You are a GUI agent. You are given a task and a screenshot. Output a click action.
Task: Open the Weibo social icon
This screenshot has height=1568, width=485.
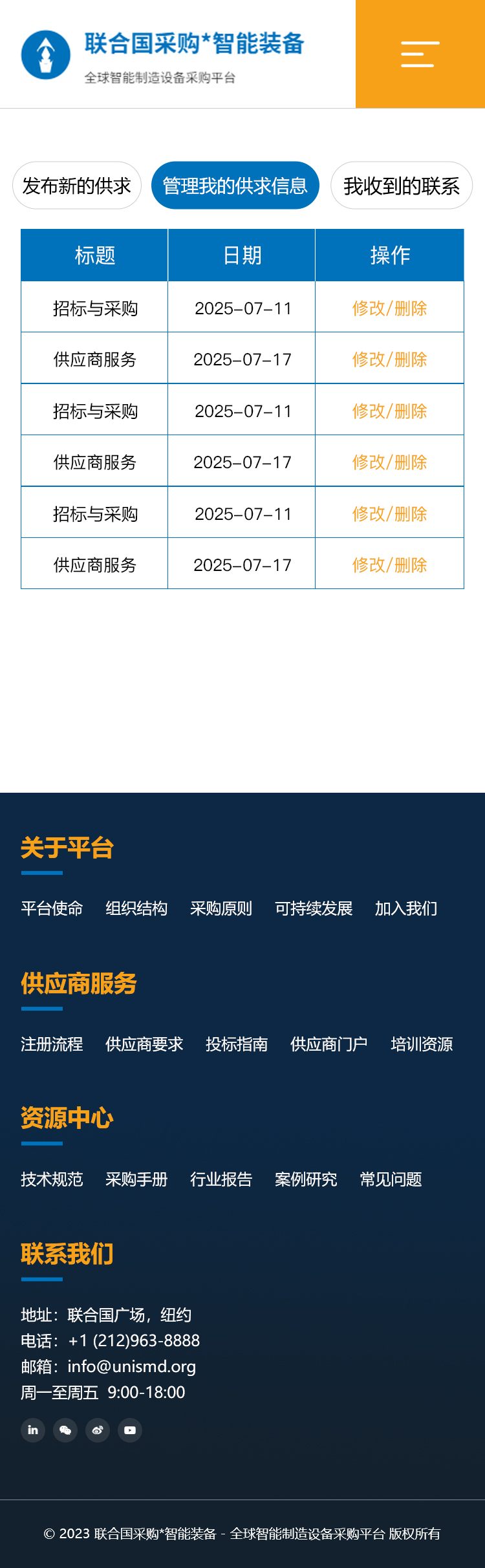click(98, 1430)
